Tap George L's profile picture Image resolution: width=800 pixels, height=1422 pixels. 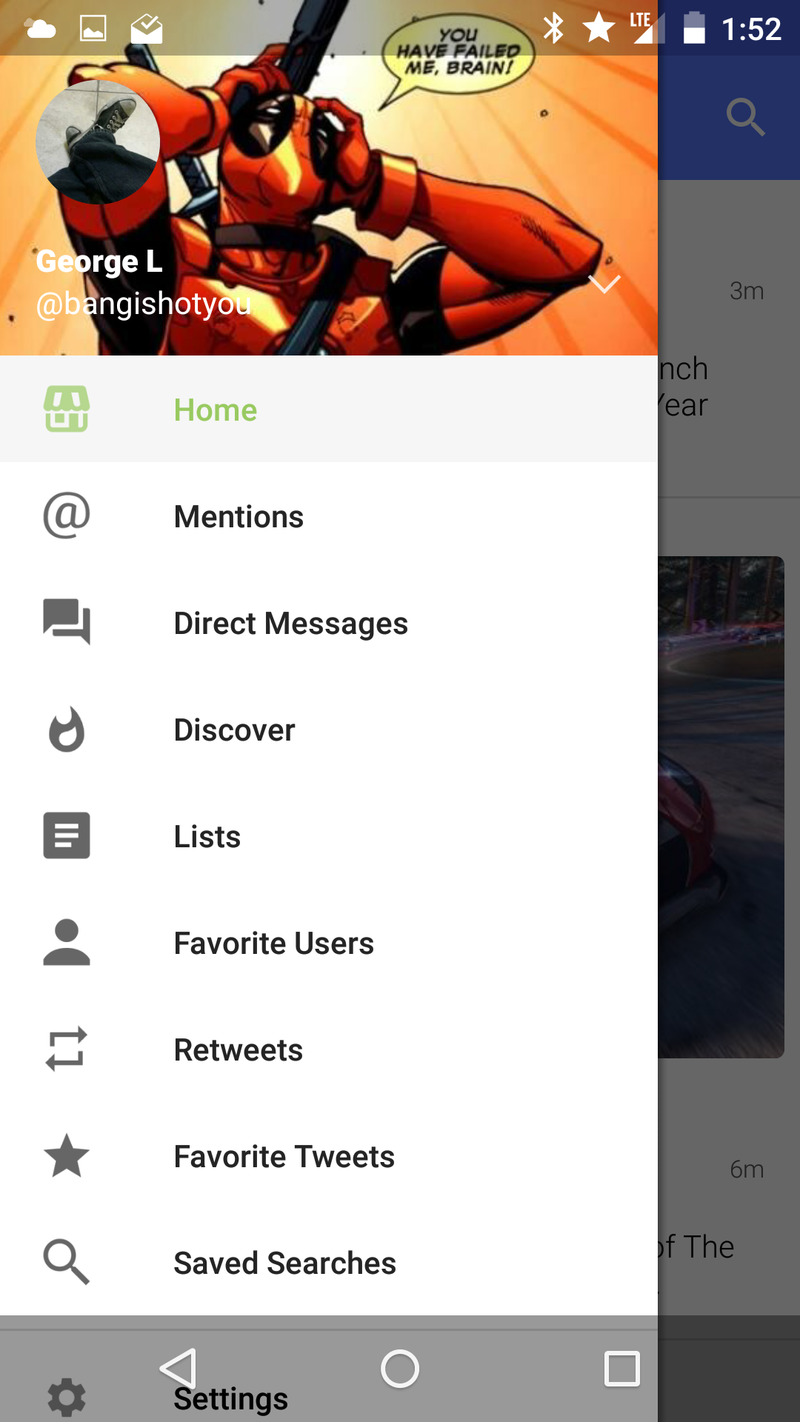pyautogui.click(x=98, y=142)
